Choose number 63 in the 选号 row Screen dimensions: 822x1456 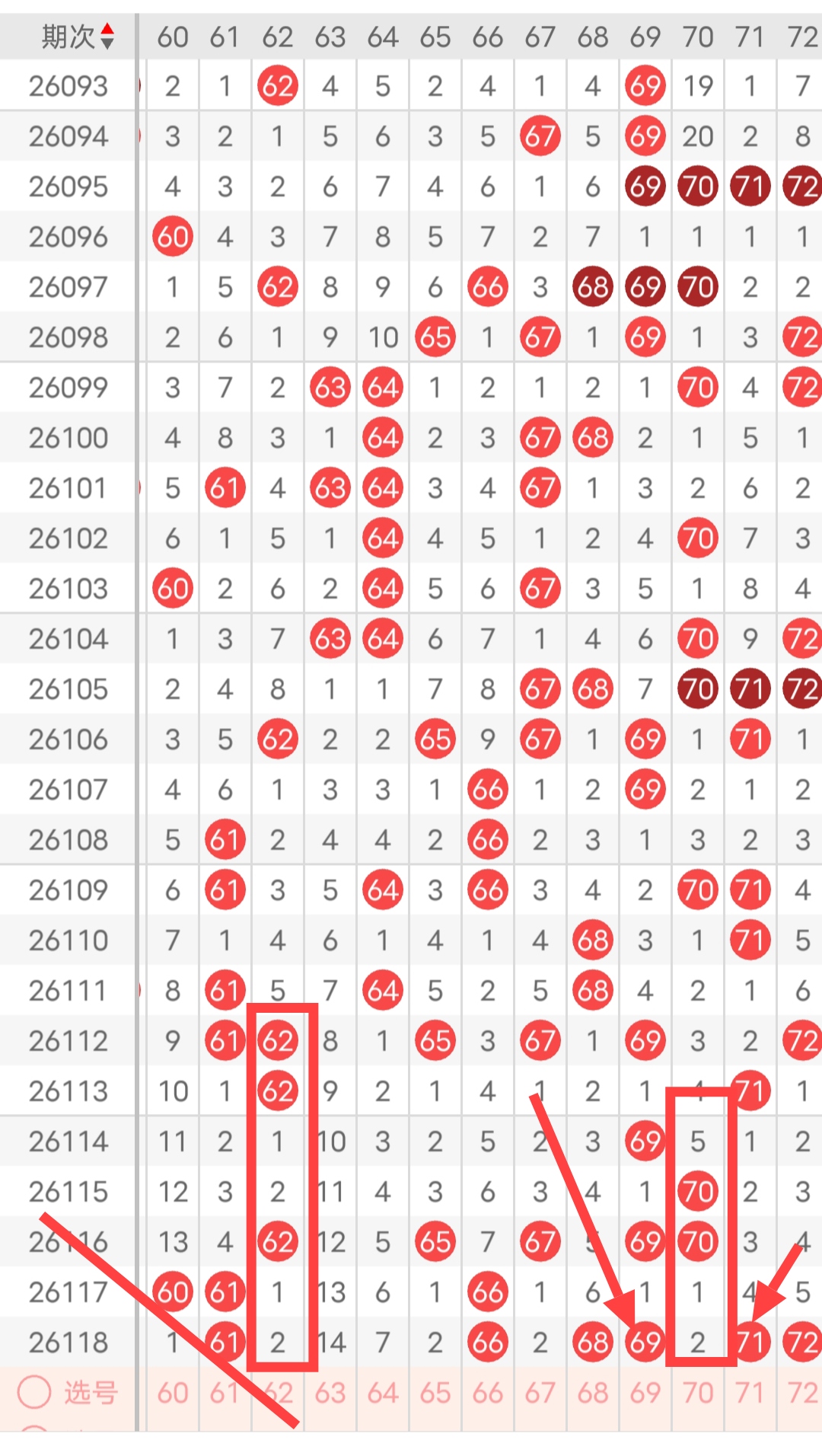pos(330,1393)
